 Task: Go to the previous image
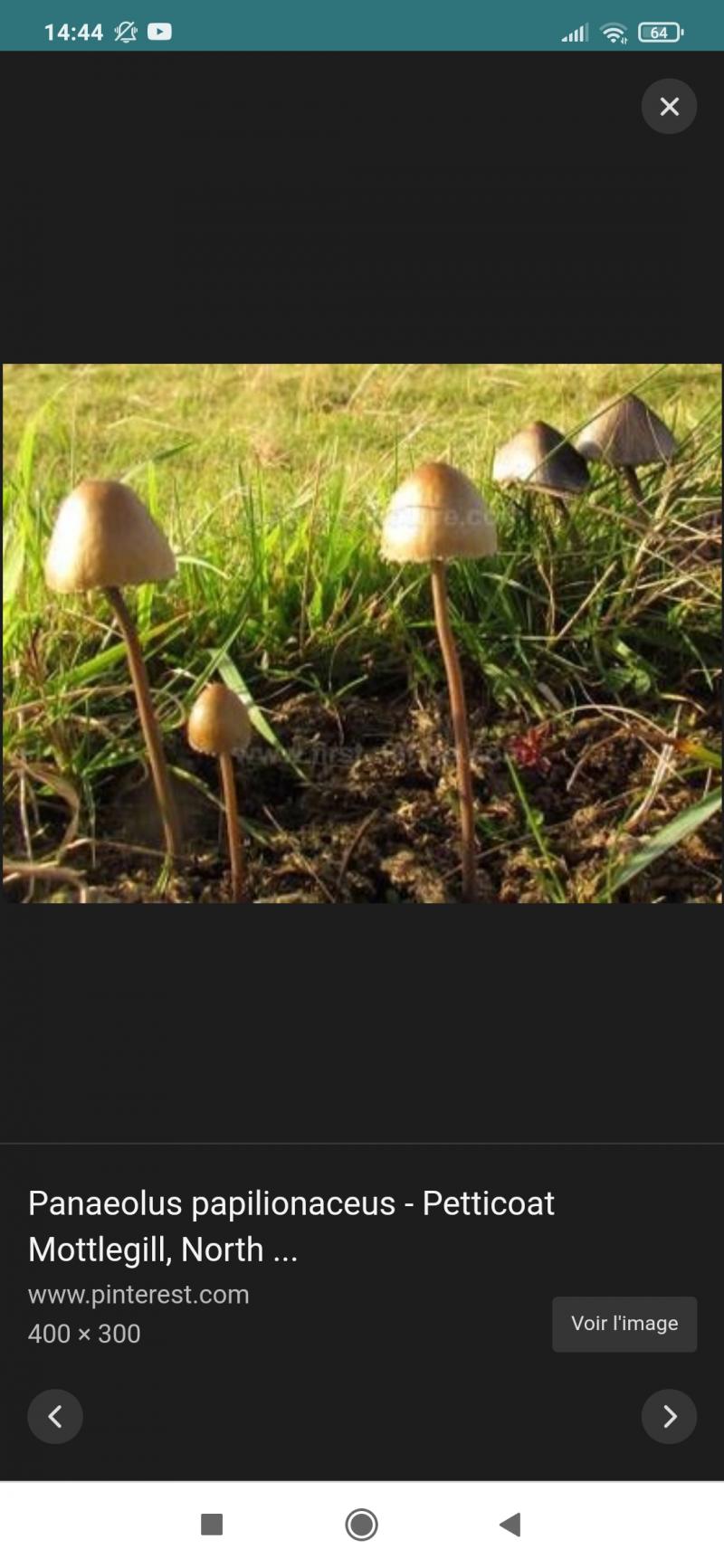pos(55,1416)
